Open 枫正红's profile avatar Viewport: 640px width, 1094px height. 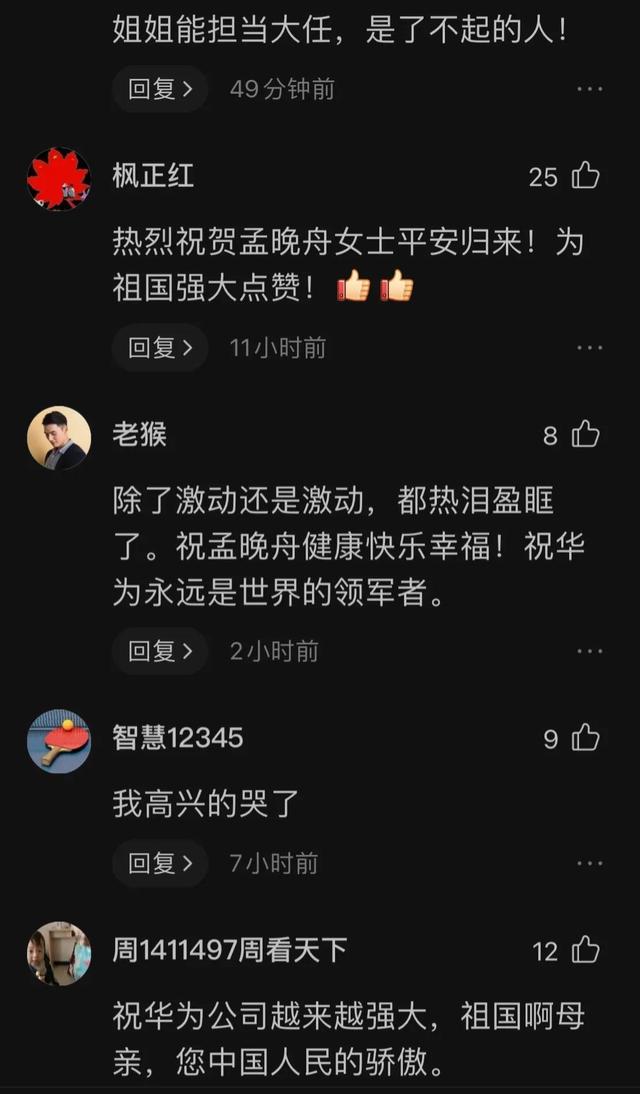pos(59,179)
